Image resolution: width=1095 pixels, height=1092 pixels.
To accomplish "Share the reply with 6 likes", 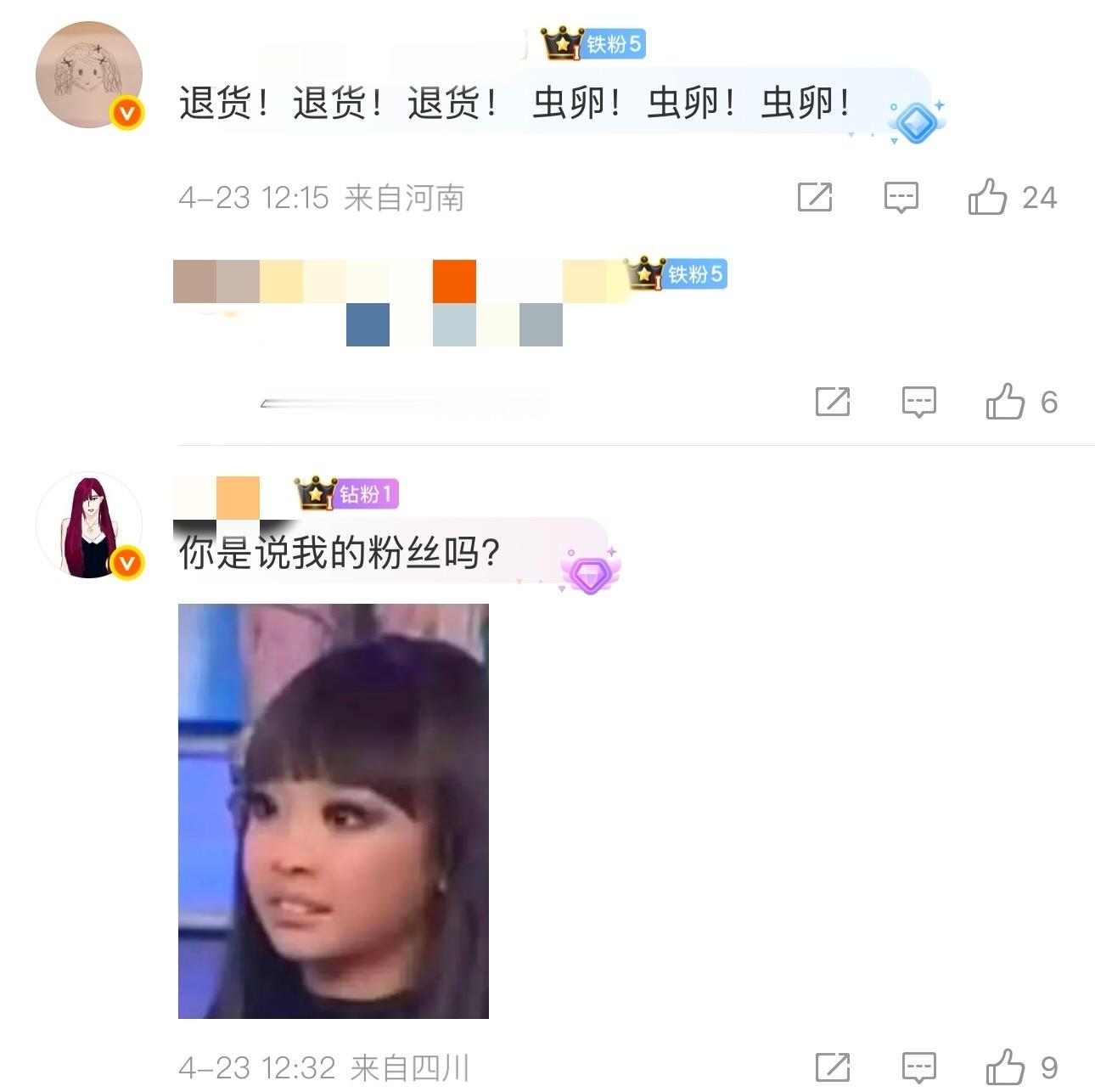I will (832, 402).
